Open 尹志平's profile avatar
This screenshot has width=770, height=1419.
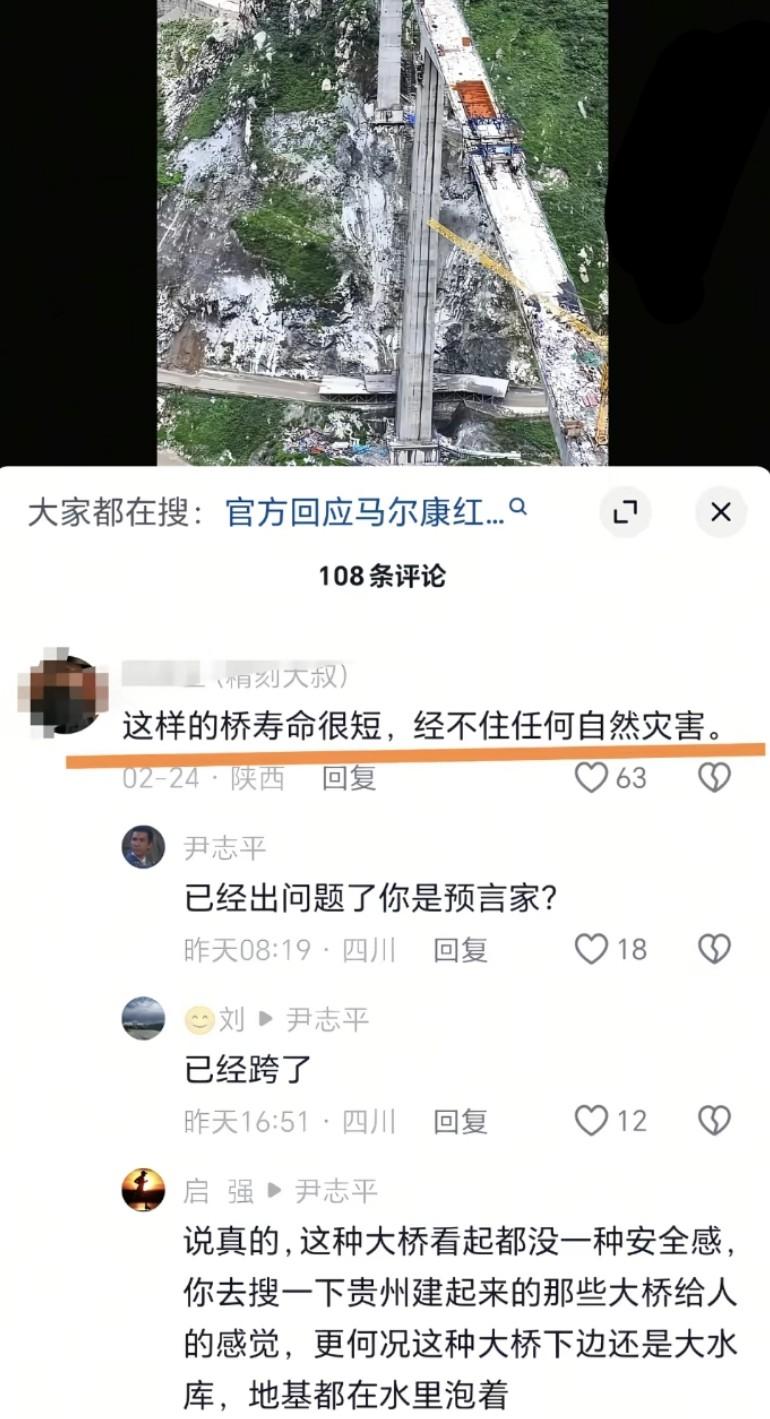pos(143,845)
